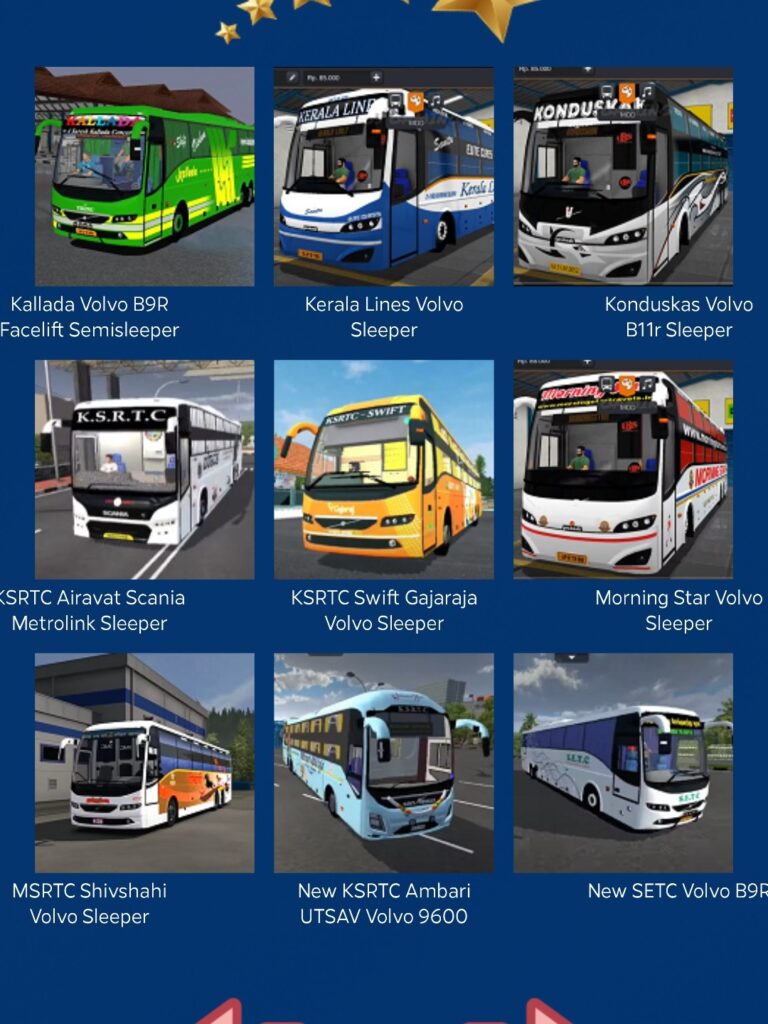Image resolution: width=768 pixels, height=1024 pixels.
Task: Choose the KSRTC Swift Gajaraja Volvo Sleeper
Action: point(384,469)
